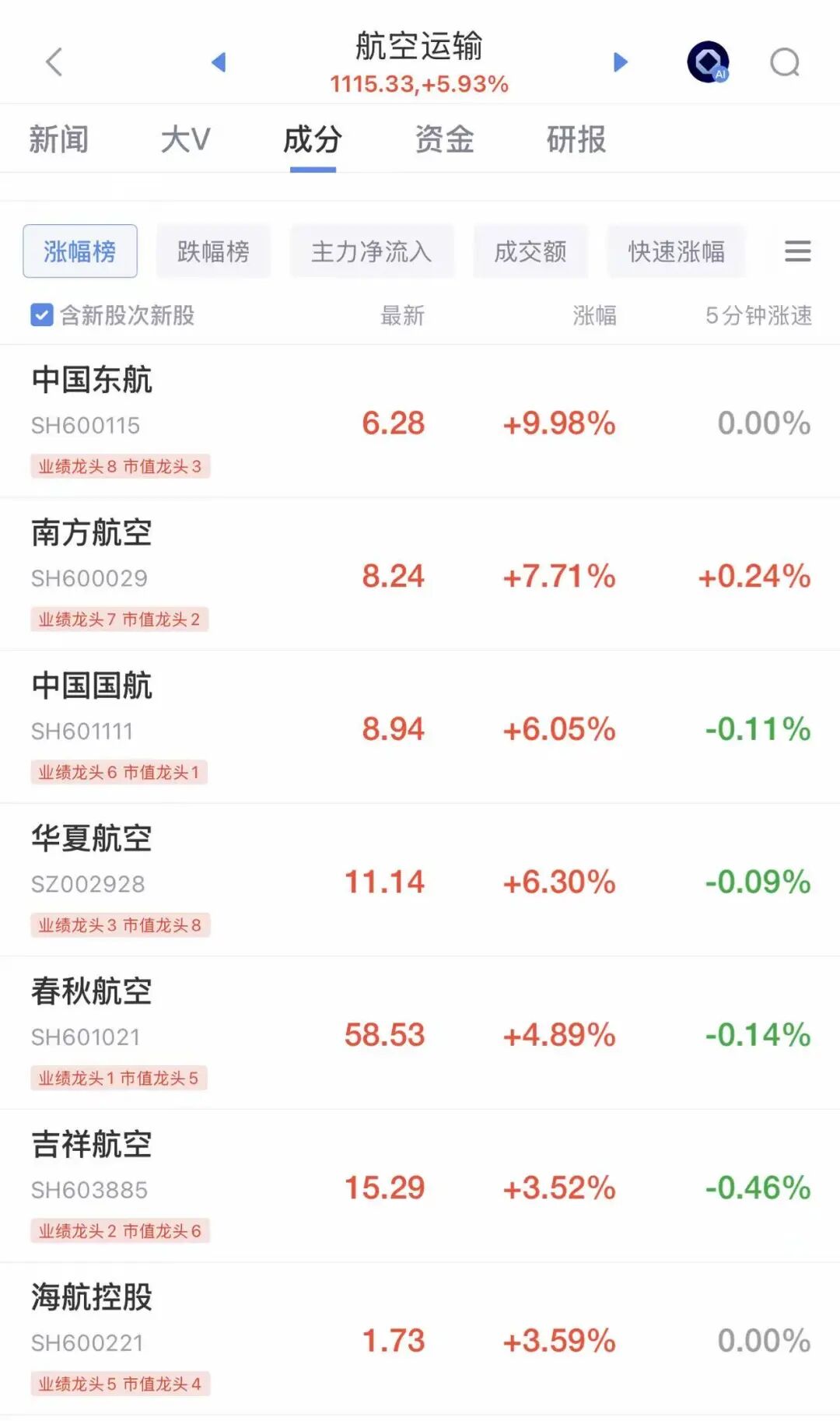View details for 华夏航空
The width and height of the screenshot is (840, 1421).
pyautogui.click(x=420, y=880)
